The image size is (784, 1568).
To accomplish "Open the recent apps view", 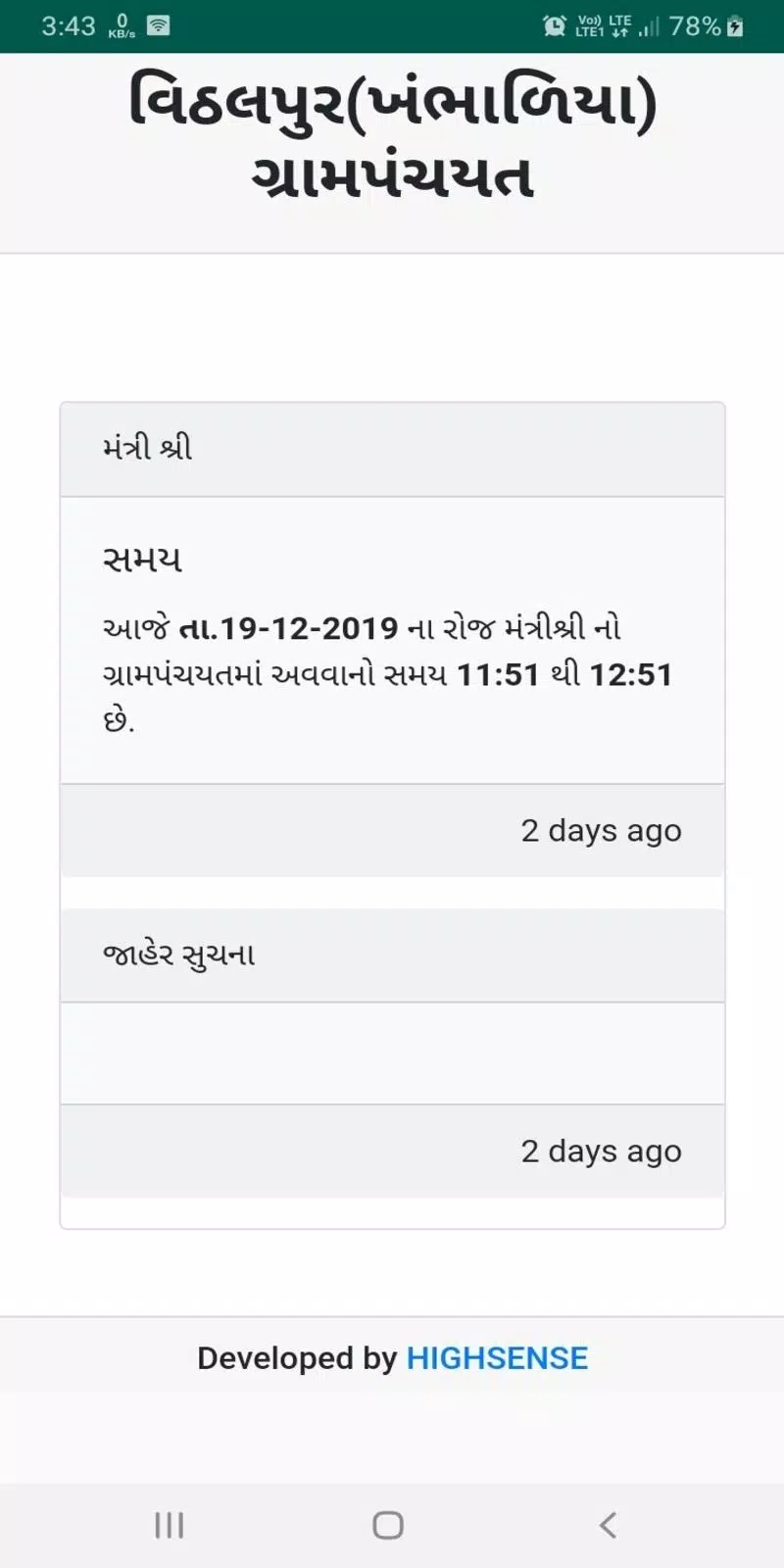I will click(170, 1525).
